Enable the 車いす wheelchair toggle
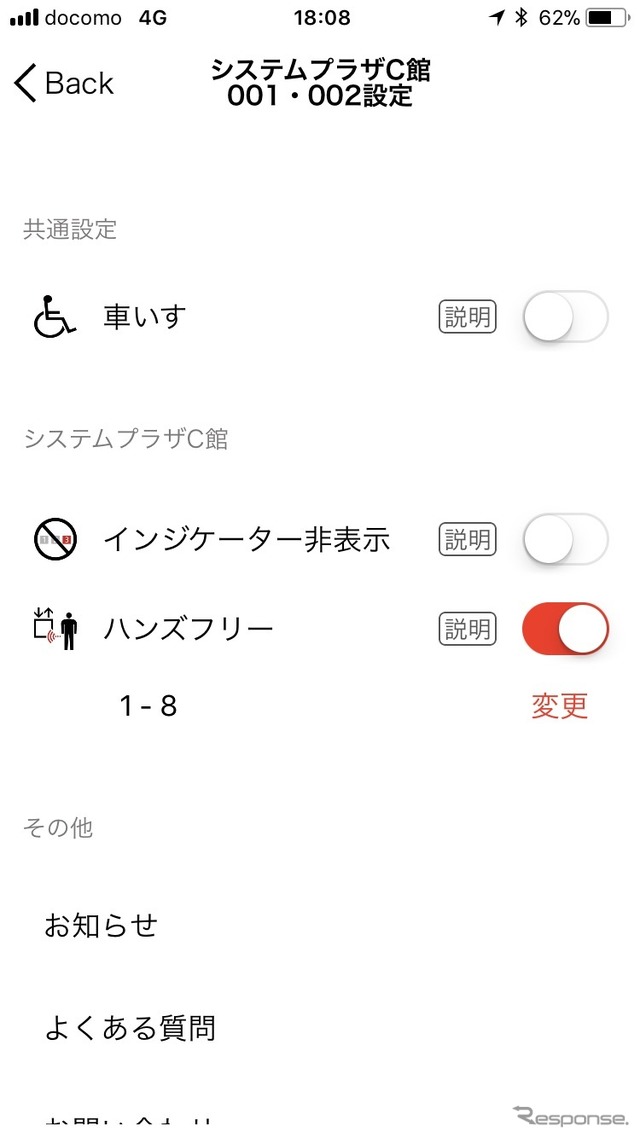The image size is (640, 1138). point(565,318)
